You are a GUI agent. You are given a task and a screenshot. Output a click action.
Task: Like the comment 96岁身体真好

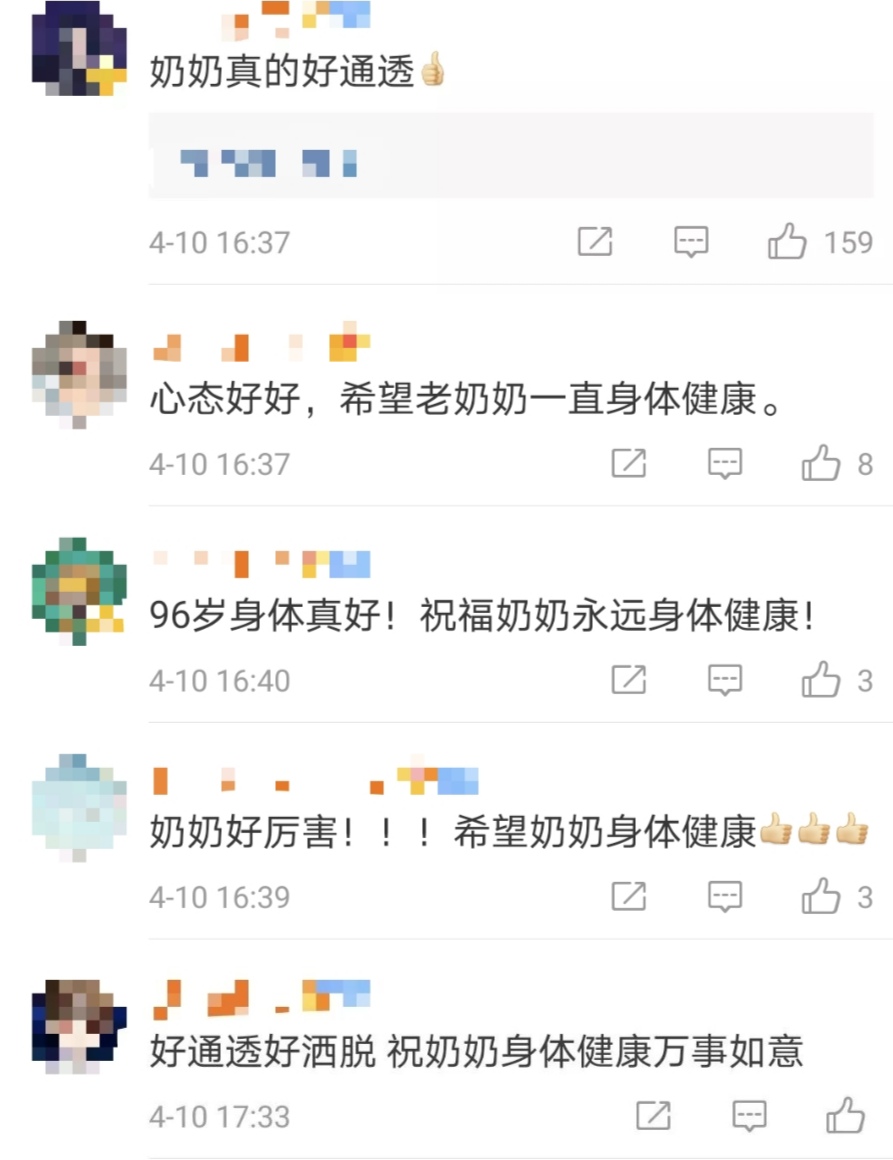(821, 680)
